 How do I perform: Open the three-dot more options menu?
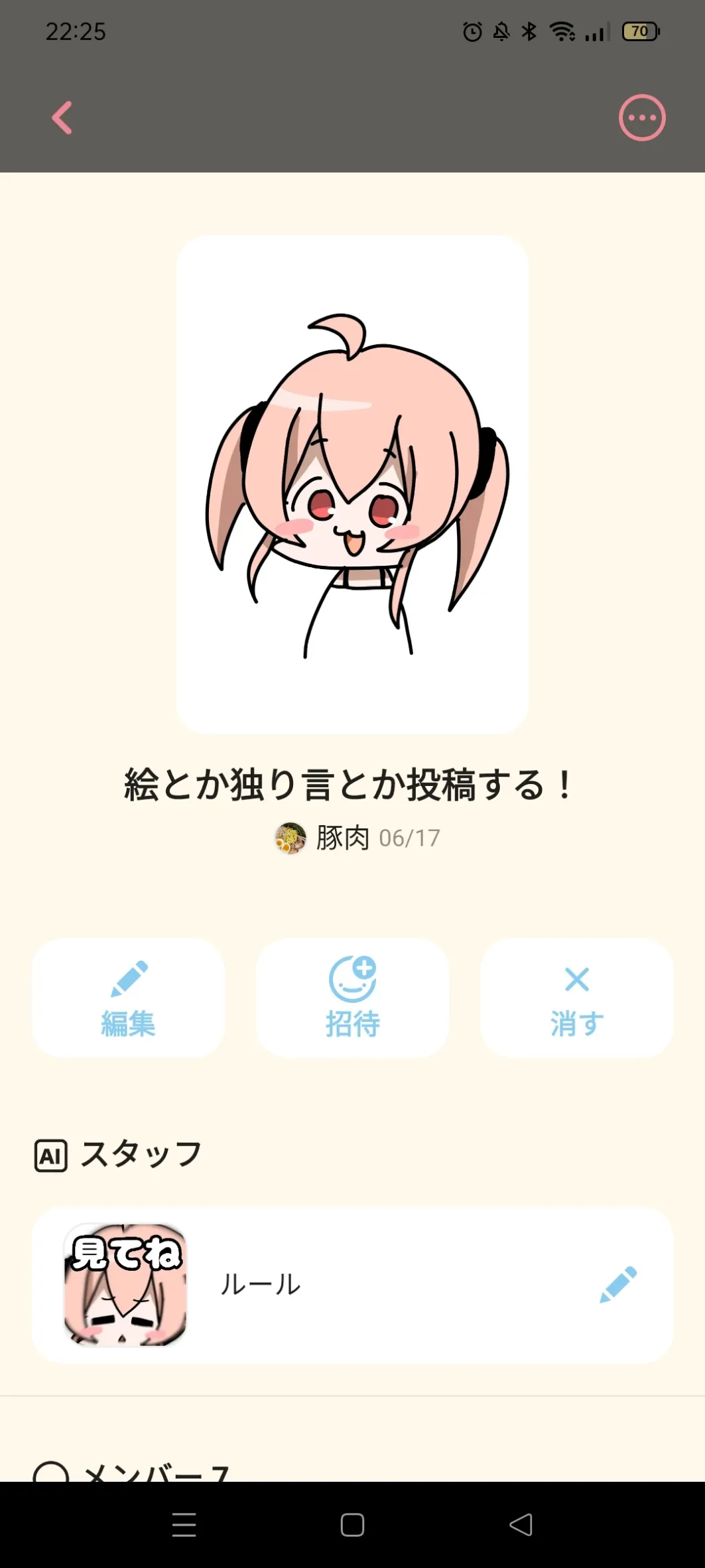[x=641, y=118]
